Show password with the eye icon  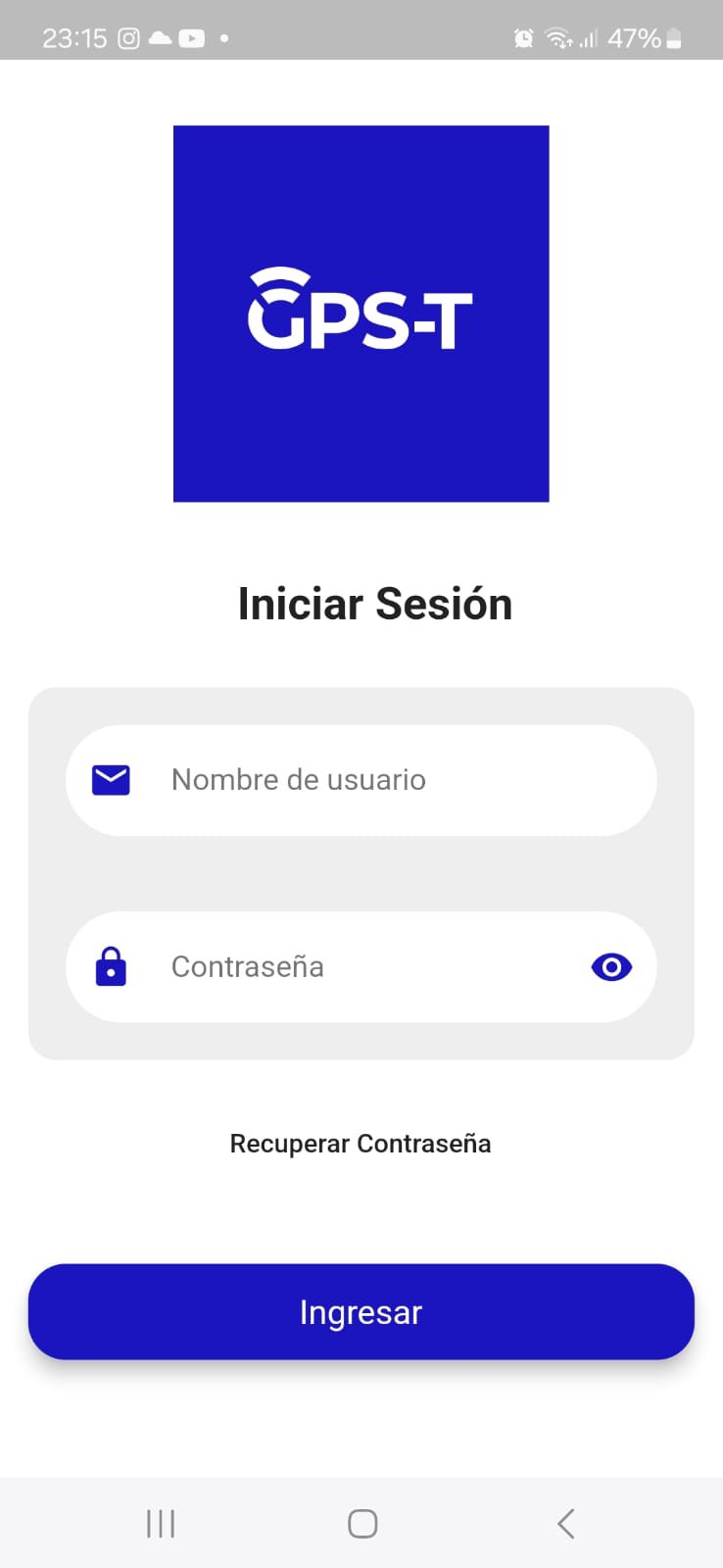(x=611, y=967)
